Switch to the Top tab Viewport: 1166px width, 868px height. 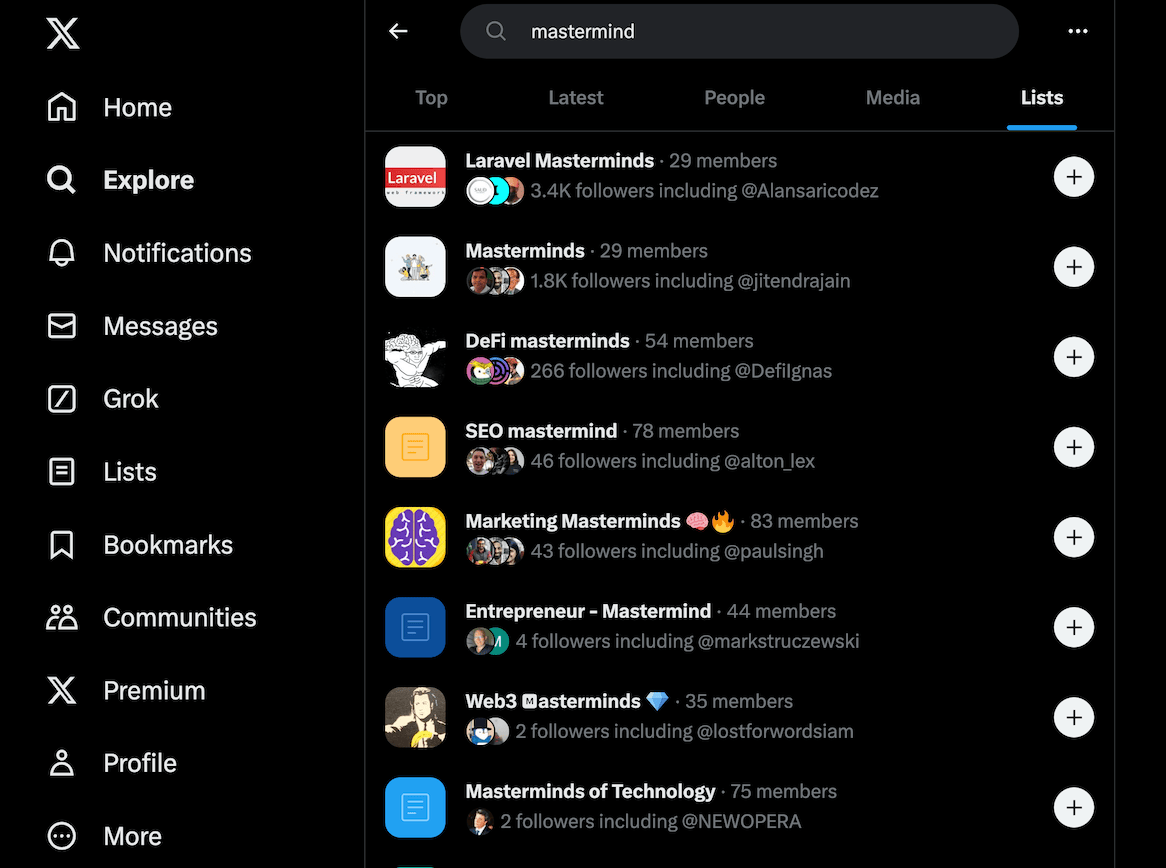[431, 98]
